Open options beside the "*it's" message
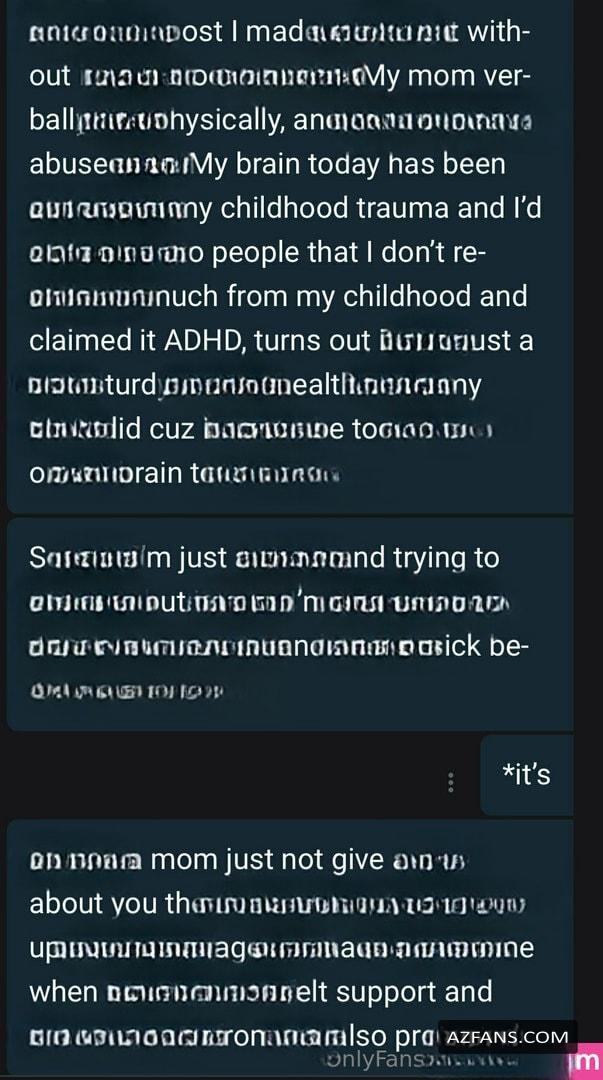This screenshot has width=603, height=1080. (451, 782)
